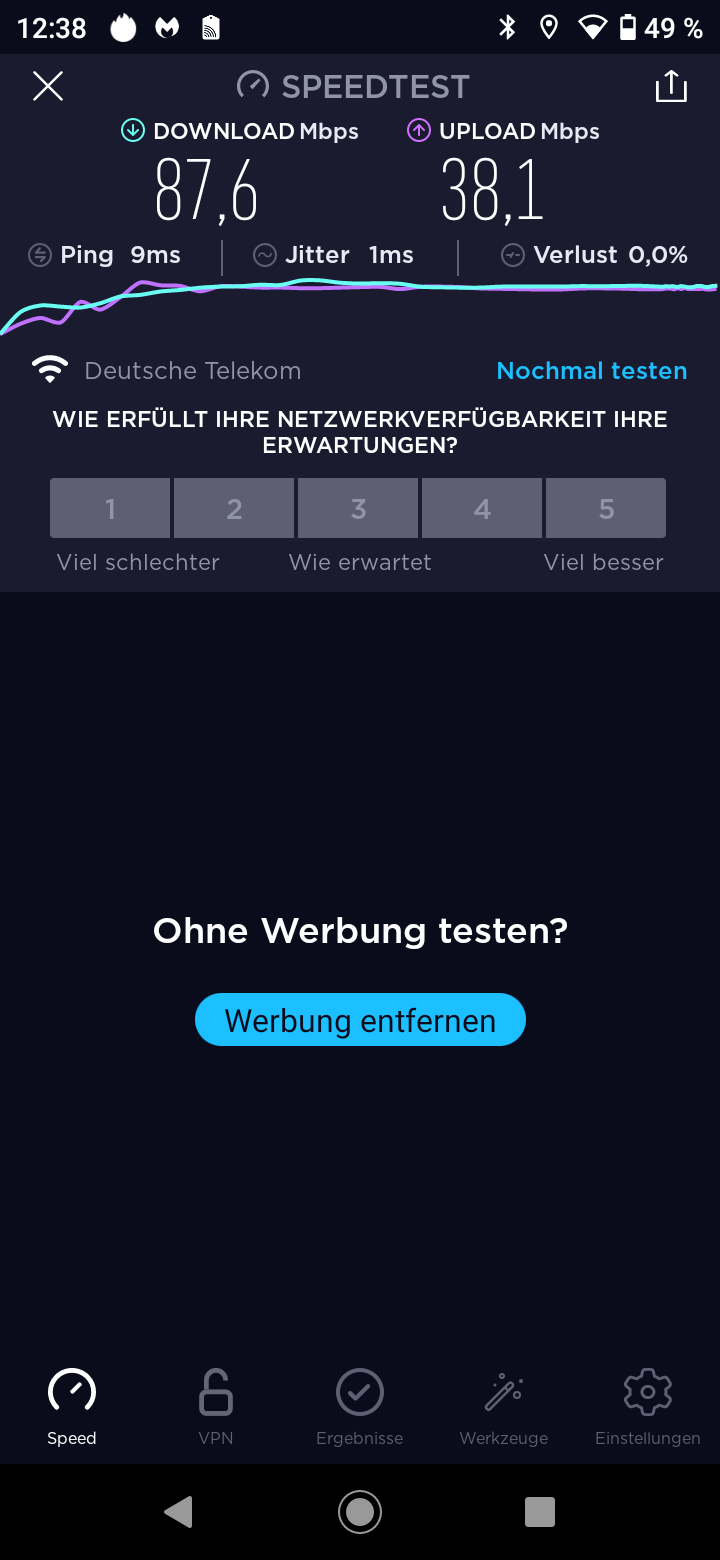Share the speed test result
This screenshot has height=1560, width=720.
[x=671, y=87]
